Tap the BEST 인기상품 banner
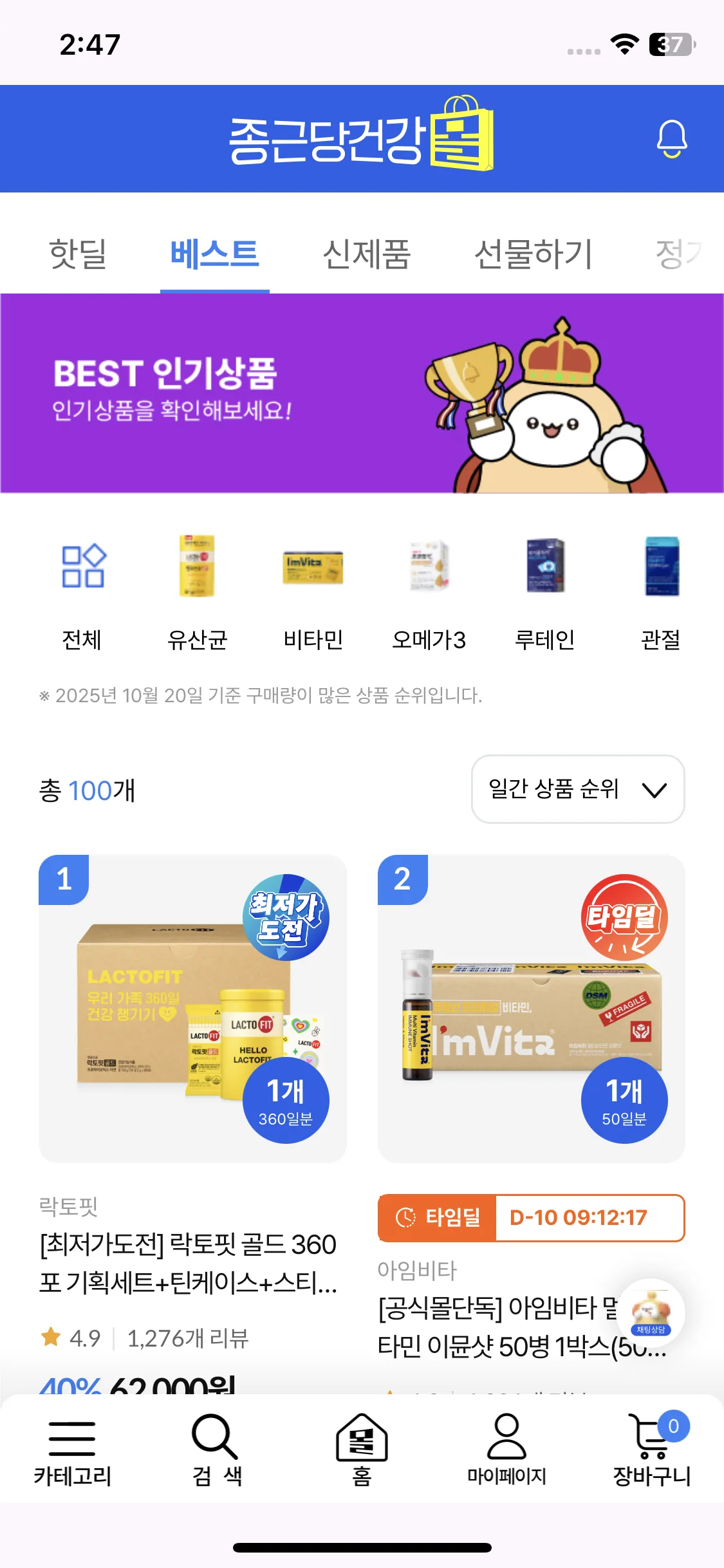The image size is (724, 1568). [362, 393]
